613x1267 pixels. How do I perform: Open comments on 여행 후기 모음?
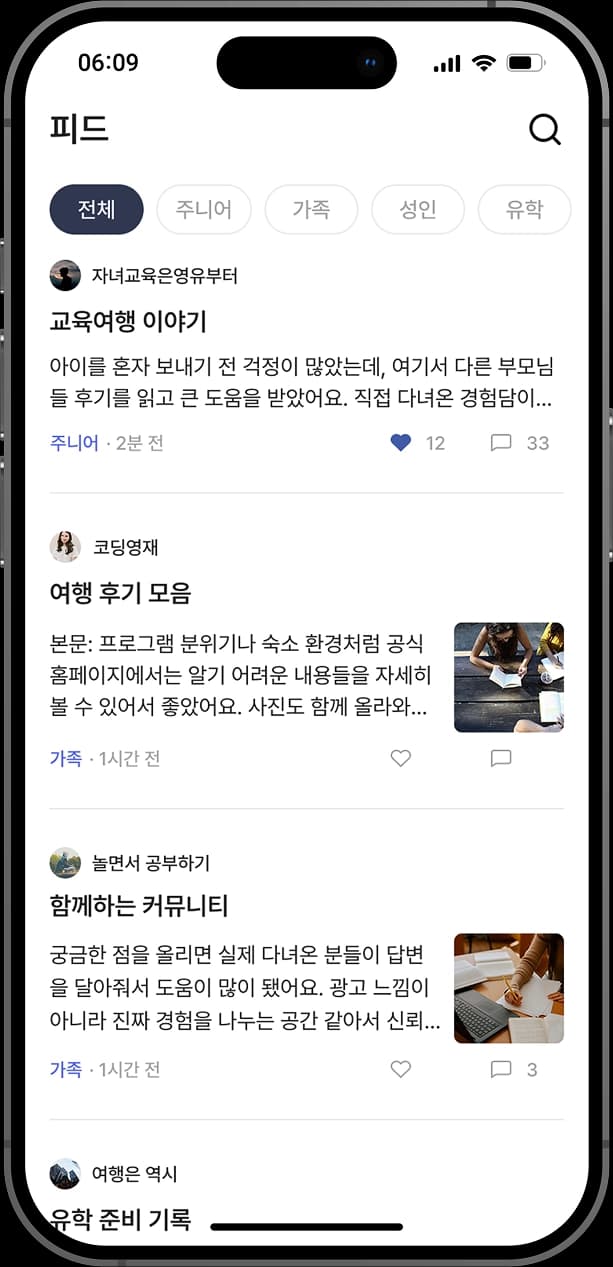pyautogui.click(x=501, y=758)
